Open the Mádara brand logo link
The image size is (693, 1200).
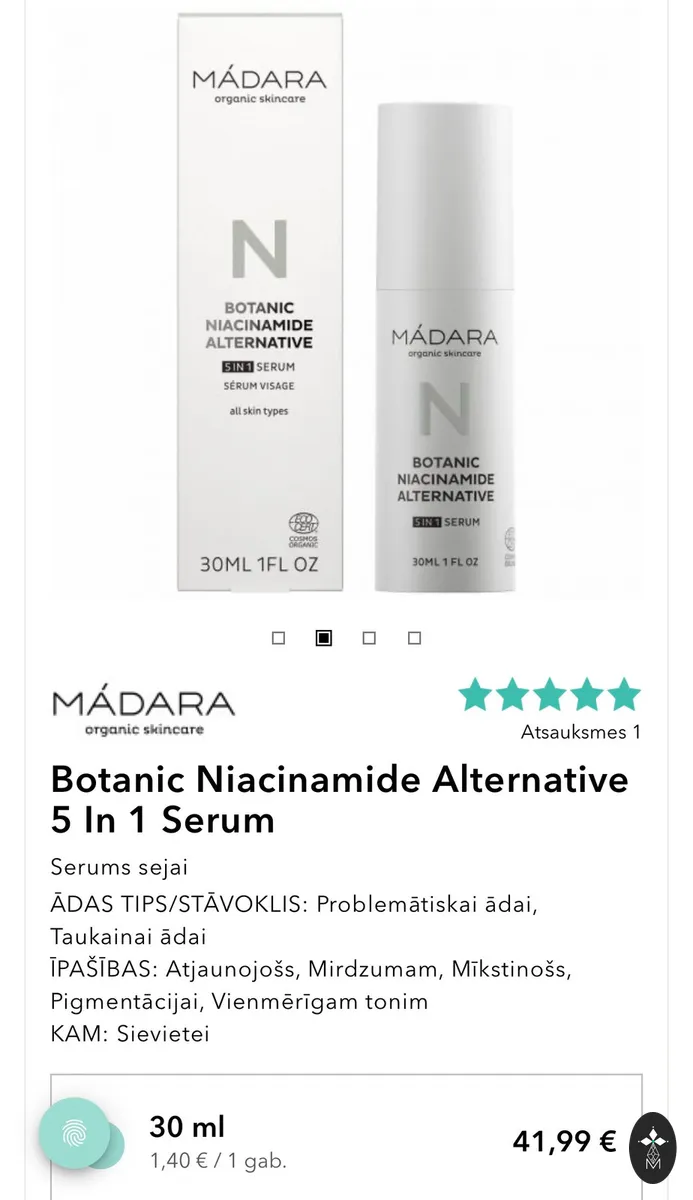click(x=143, y=711)
